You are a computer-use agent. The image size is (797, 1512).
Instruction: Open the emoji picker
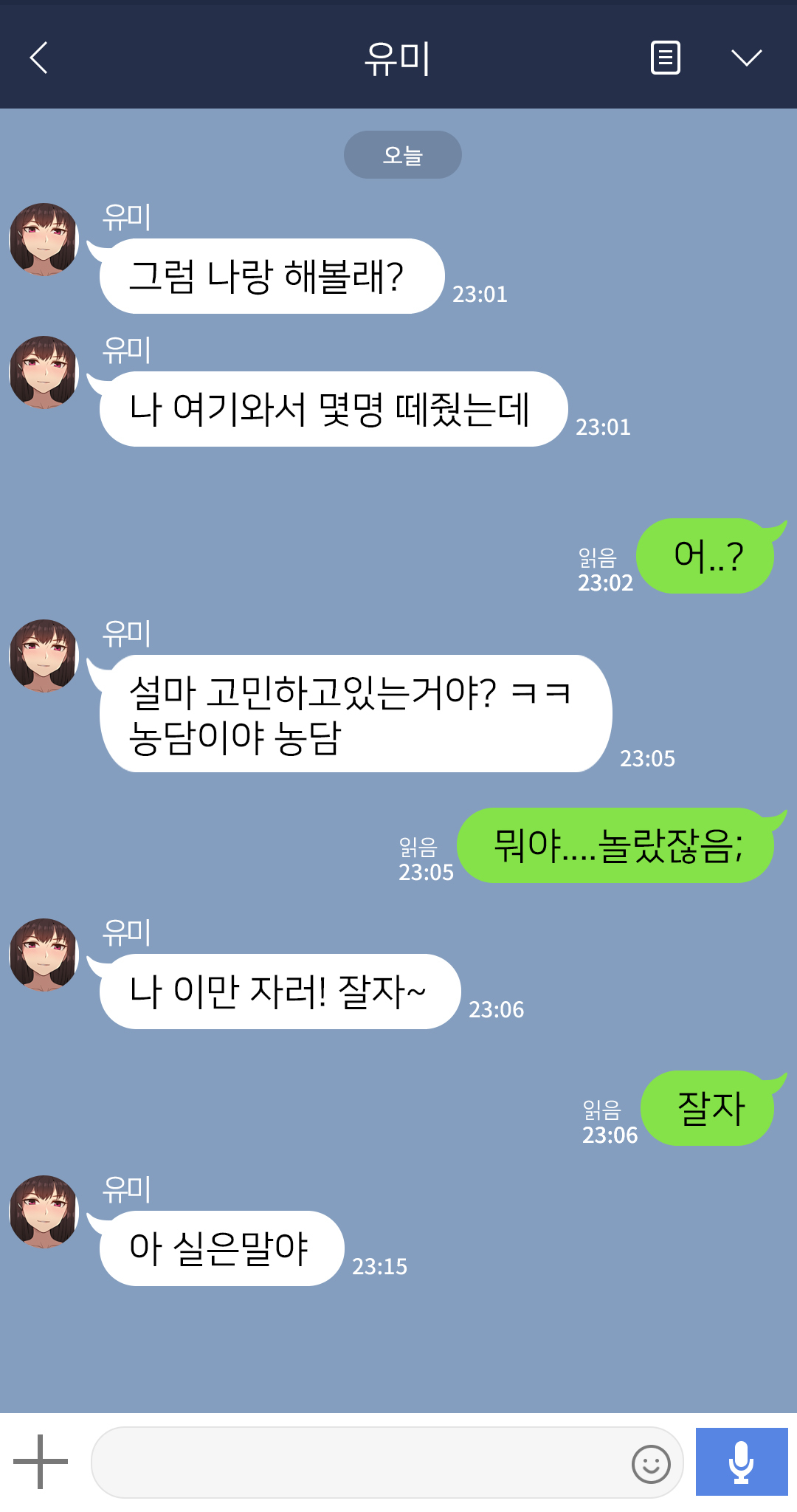pyautogui.click(x=651, y=1463)
